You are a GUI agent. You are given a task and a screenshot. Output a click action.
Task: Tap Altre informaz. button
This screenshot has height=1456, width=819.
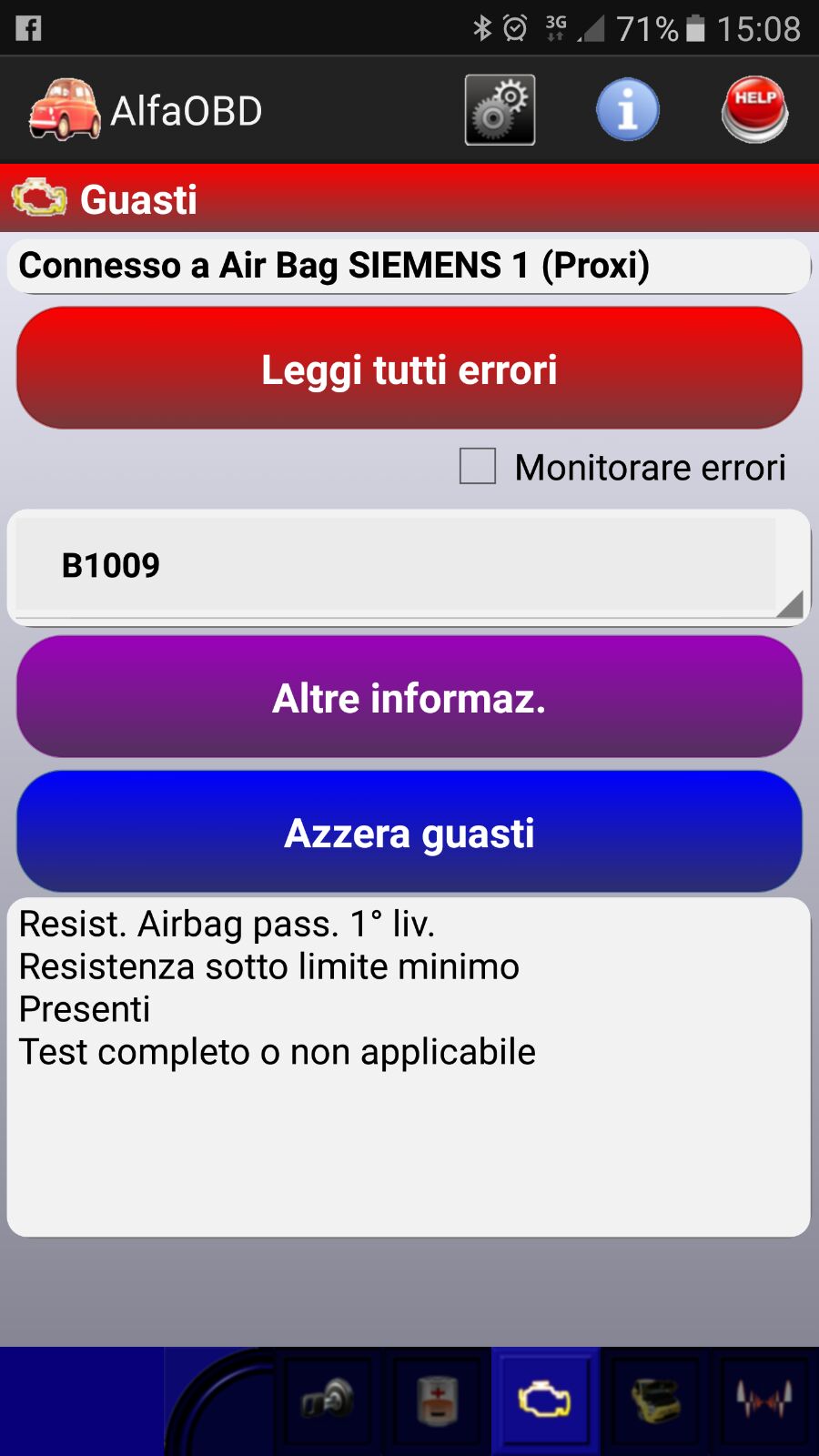[x=409, y=697]
